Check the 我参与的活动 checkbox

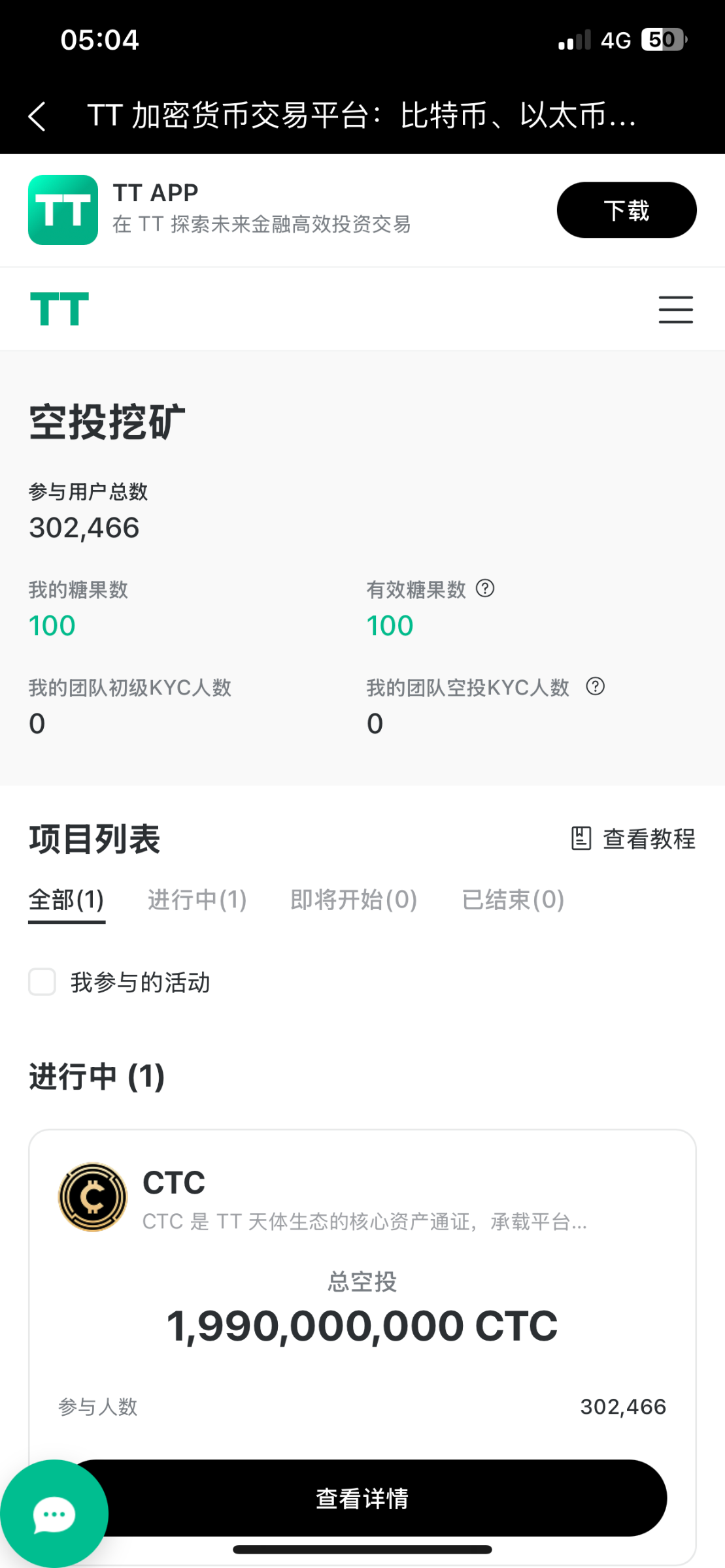42,982
